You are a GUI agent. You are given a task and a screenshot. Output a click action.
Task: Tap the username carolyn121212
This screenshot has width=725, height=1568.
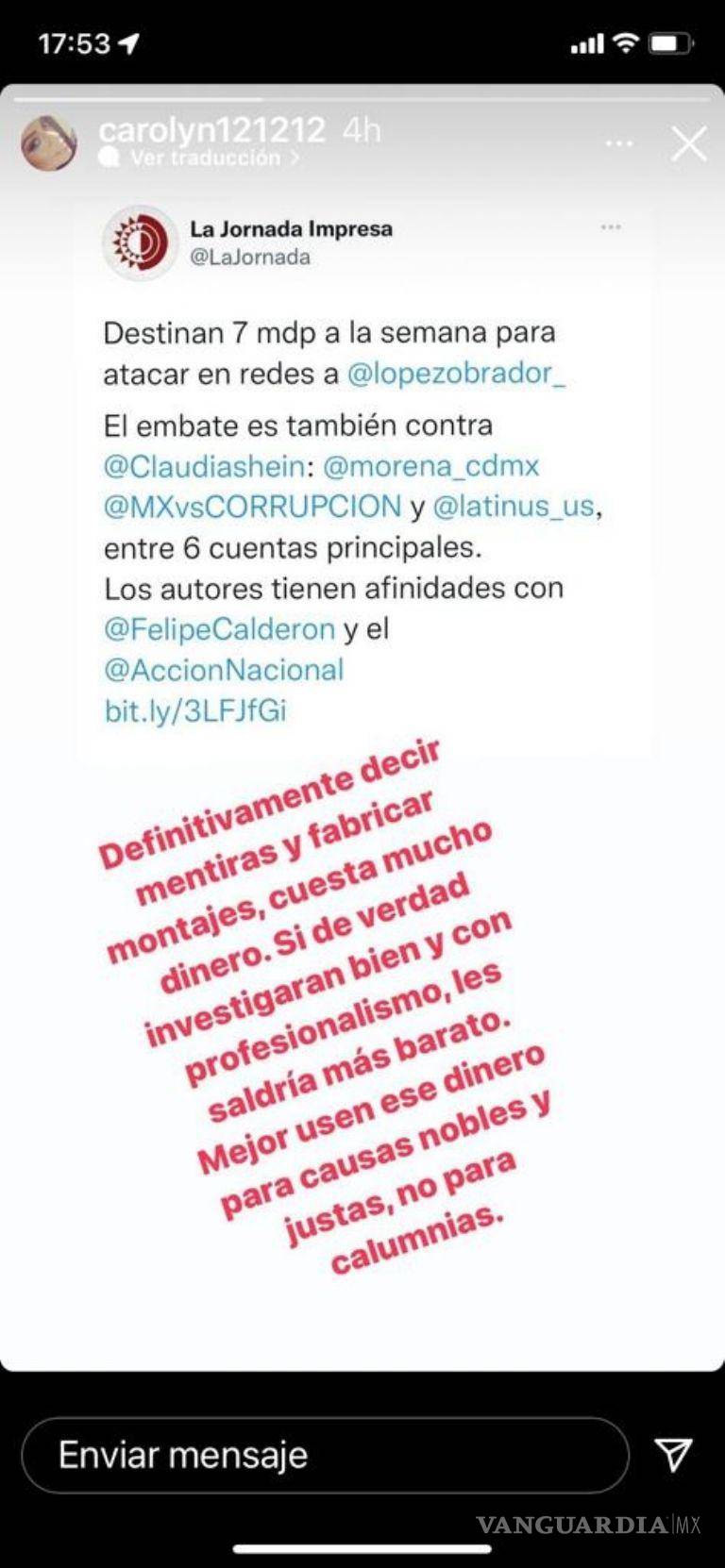(x=211, y=130)
